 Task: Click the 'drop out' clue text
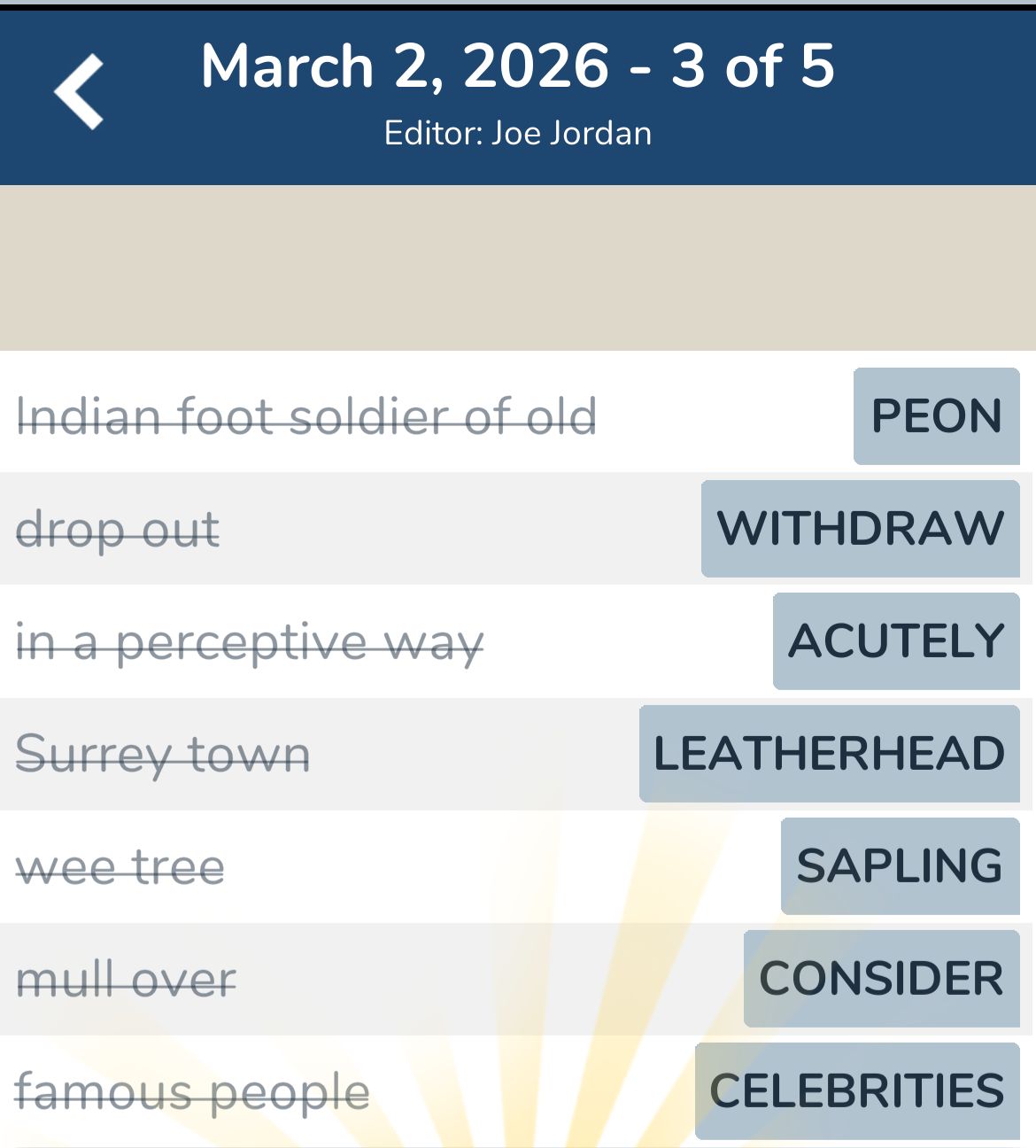point(117,529)
